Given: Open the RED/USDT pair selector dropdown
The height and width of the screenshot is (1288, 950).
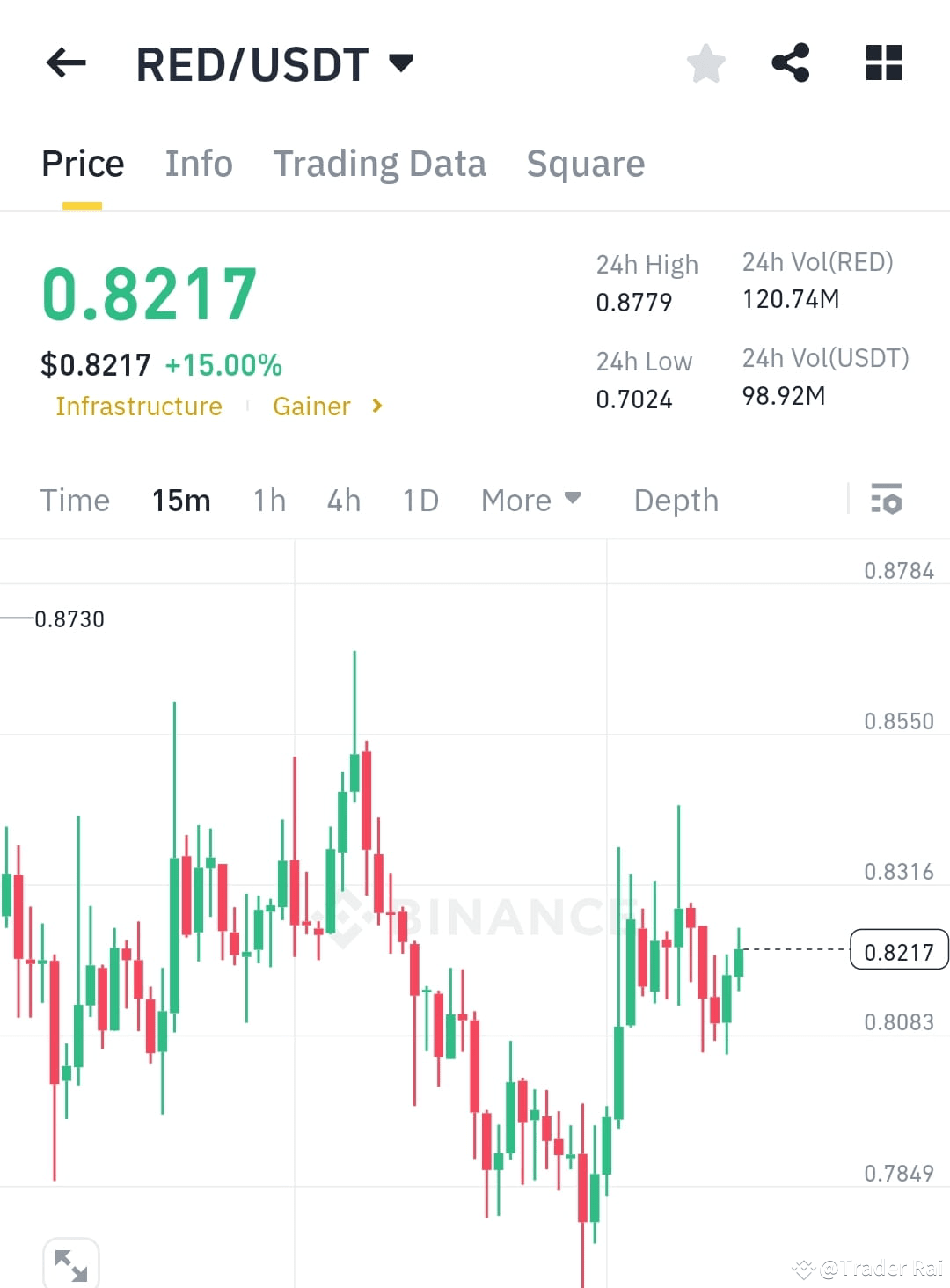Looking at the screenshot, I should coord(401,62).
